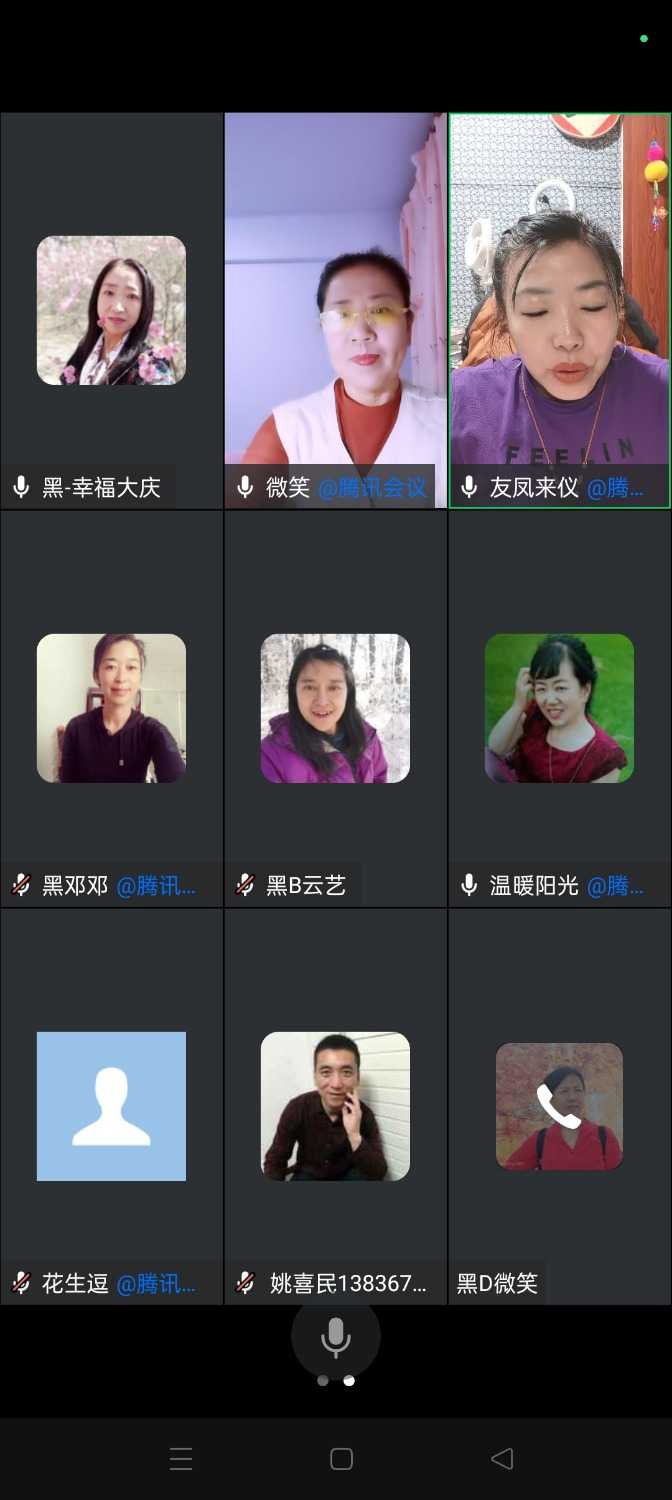Open the 黑D微笑 phone participant tile
This screenshot has width=672, height=1500.
(x=559, y=1106)
